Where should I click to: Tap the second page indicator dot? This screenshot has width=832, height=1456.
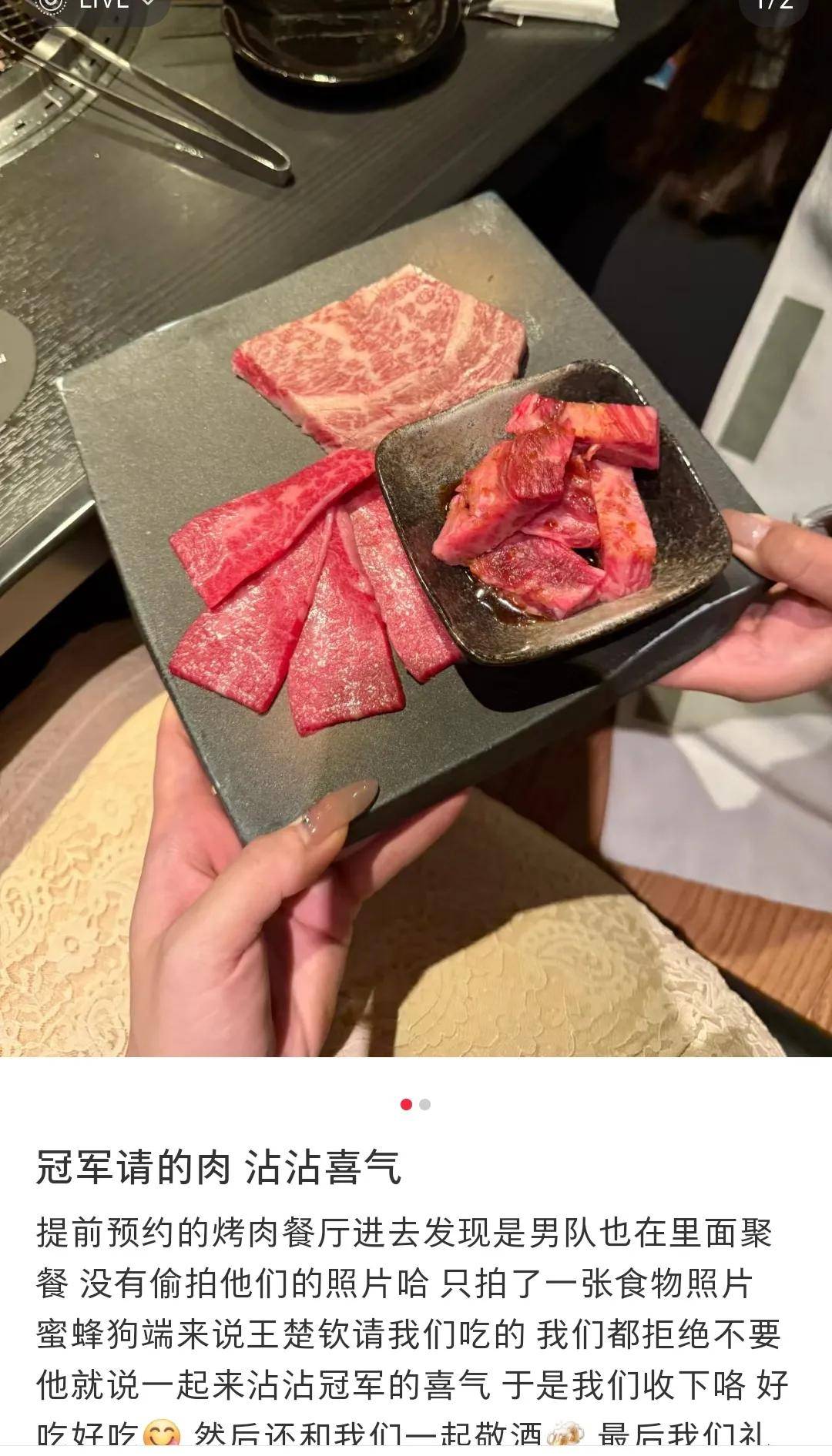pos(425,1104)
